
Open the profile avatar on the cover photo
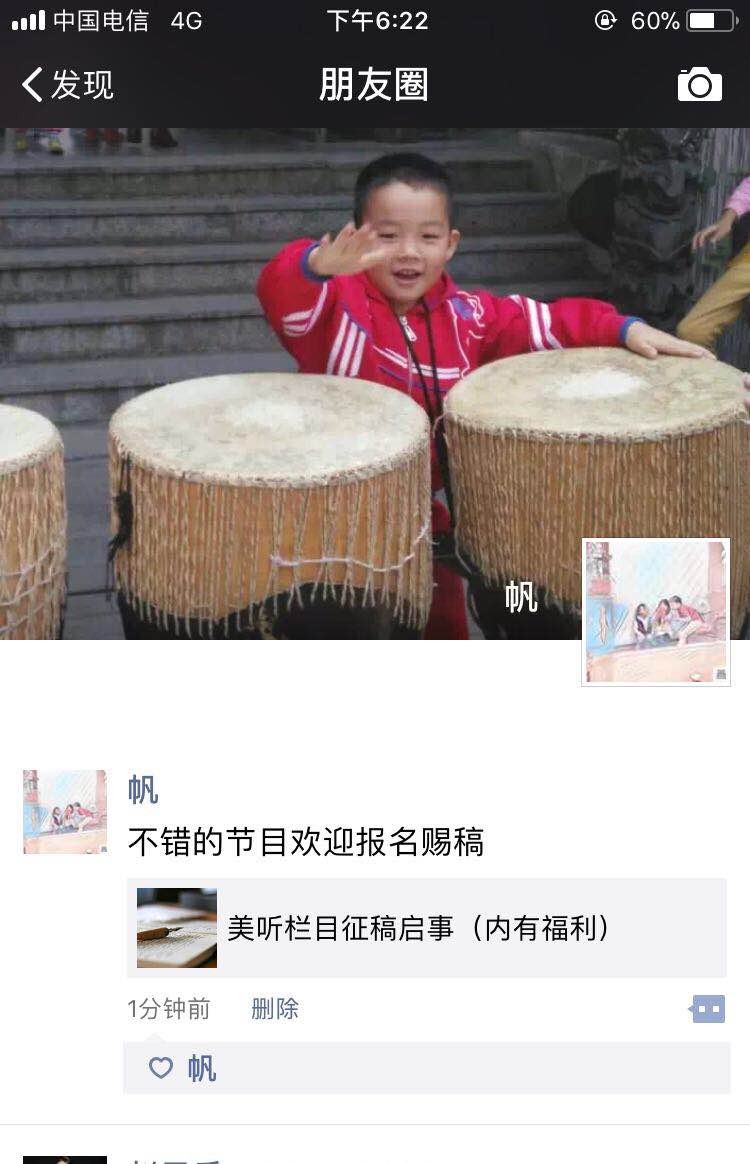click(x=656, y=612)
